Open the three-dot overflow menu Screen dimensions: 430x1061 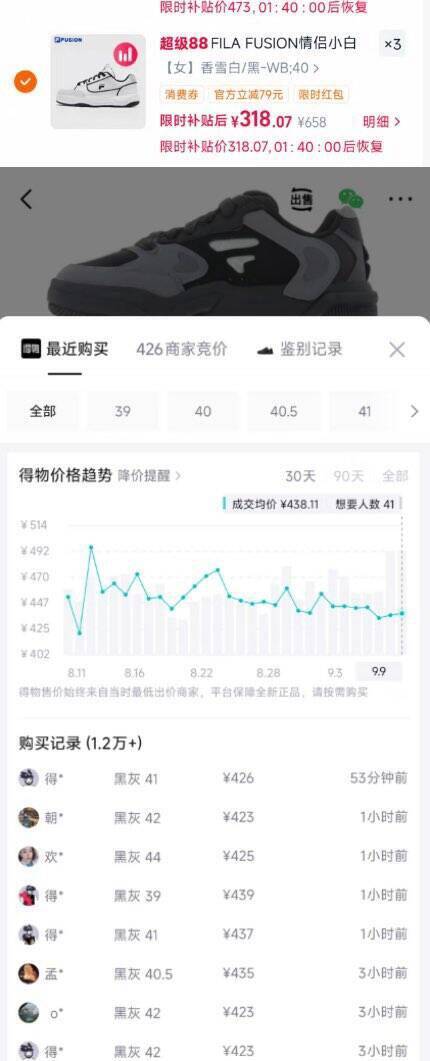400,200
